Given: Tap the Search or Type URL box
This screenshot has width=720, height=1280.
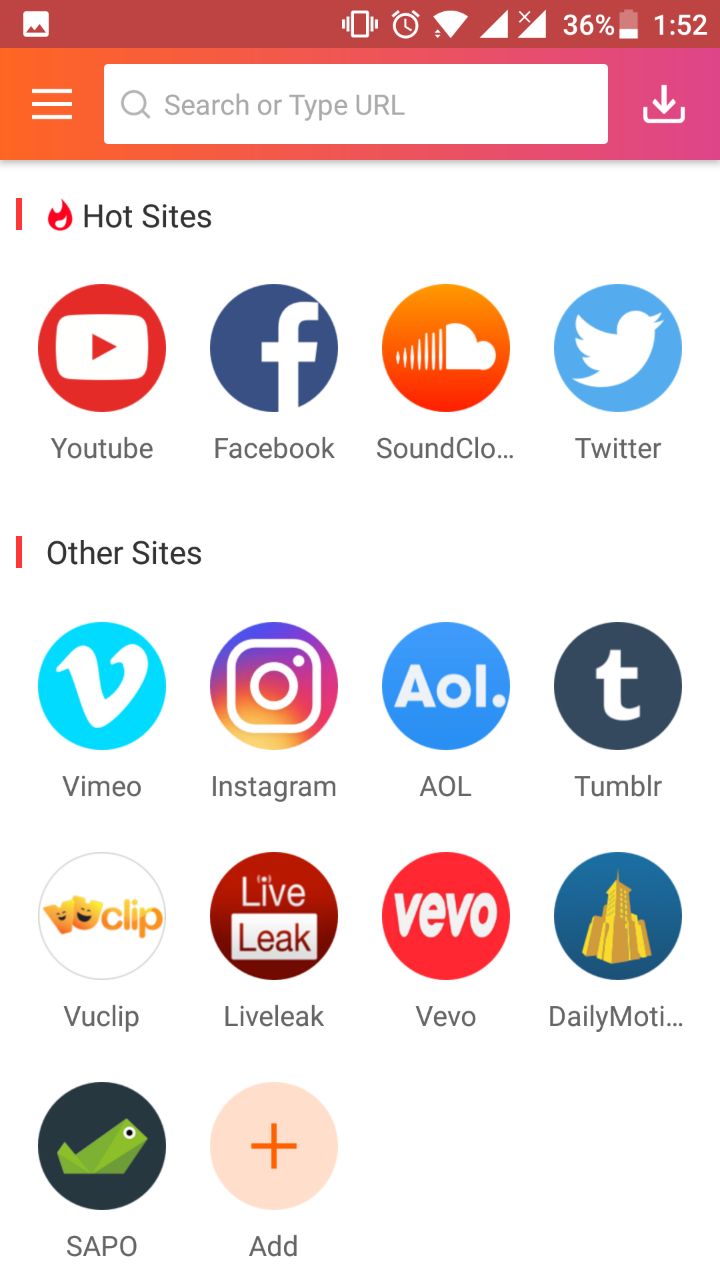Looking at the screenshot, I should 356,104.
